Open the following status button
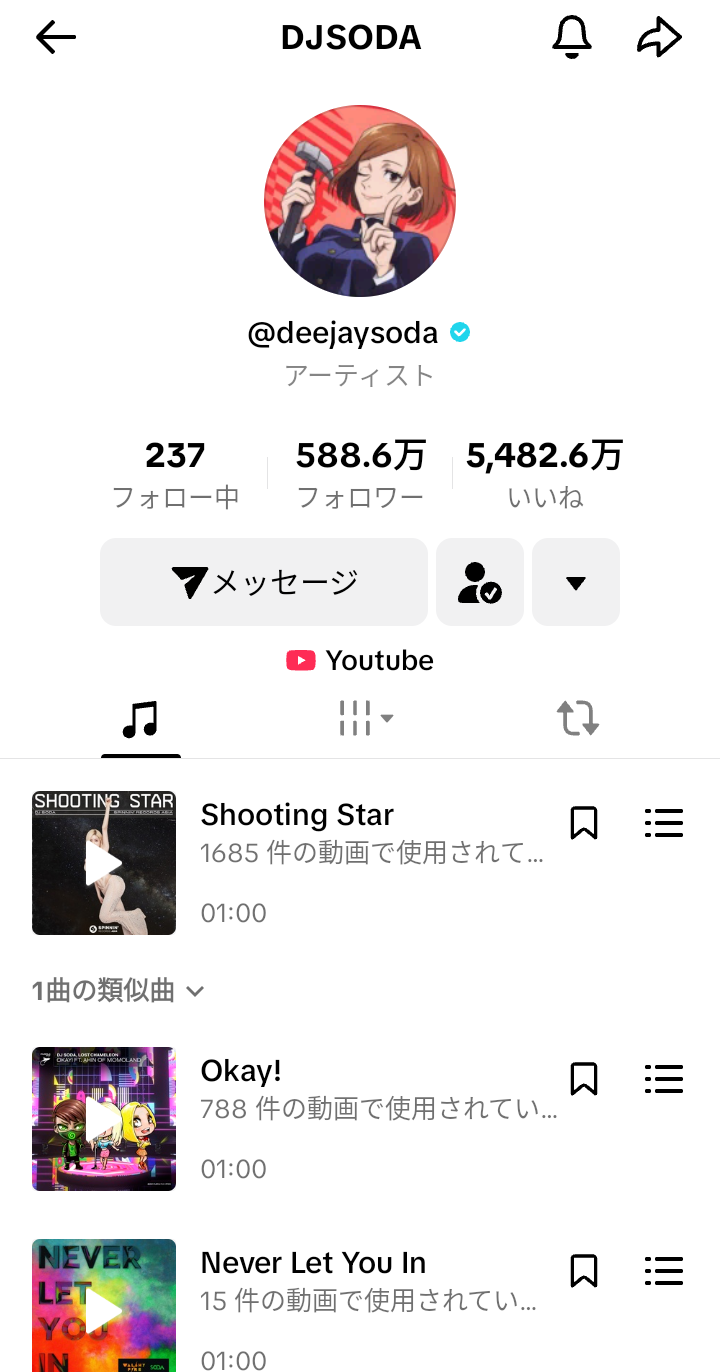 coord(480,582)
